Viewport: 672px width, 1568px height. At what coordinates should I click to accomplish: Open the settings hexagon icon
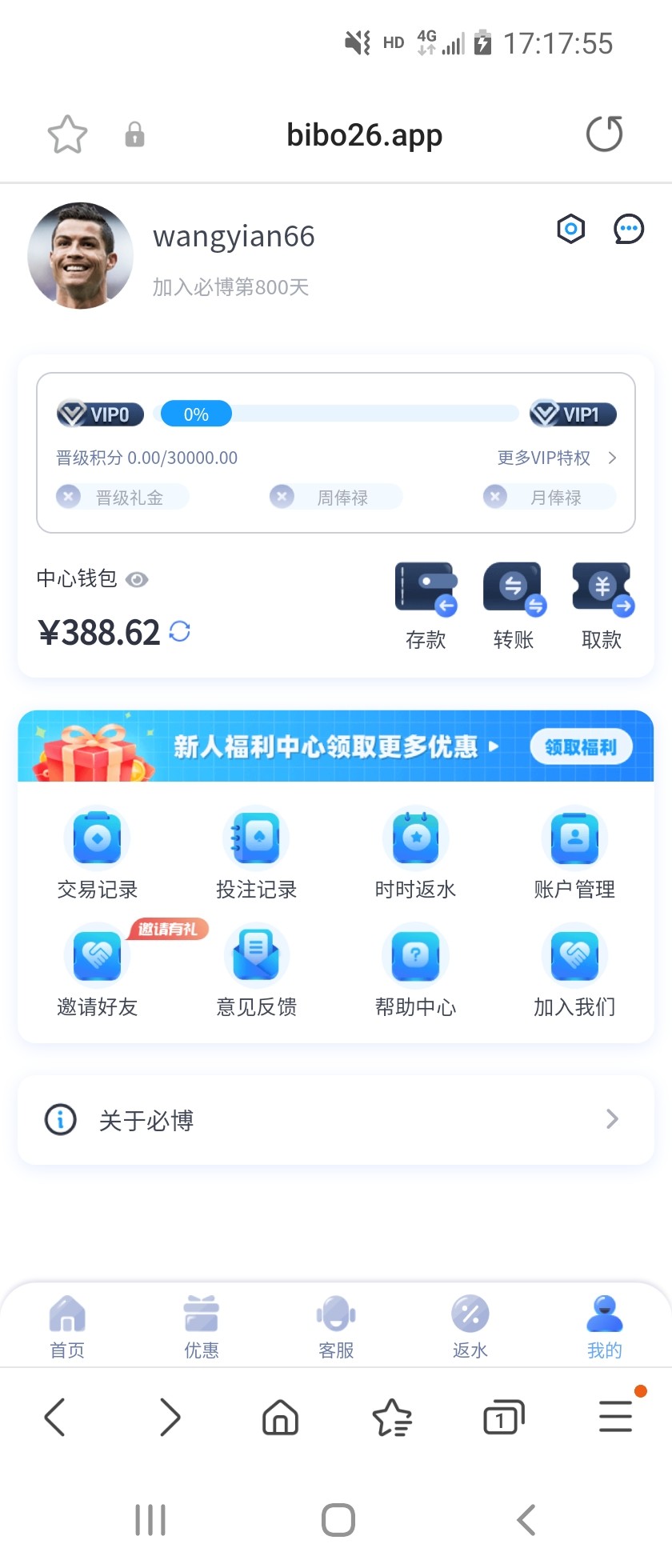(570, 230)
